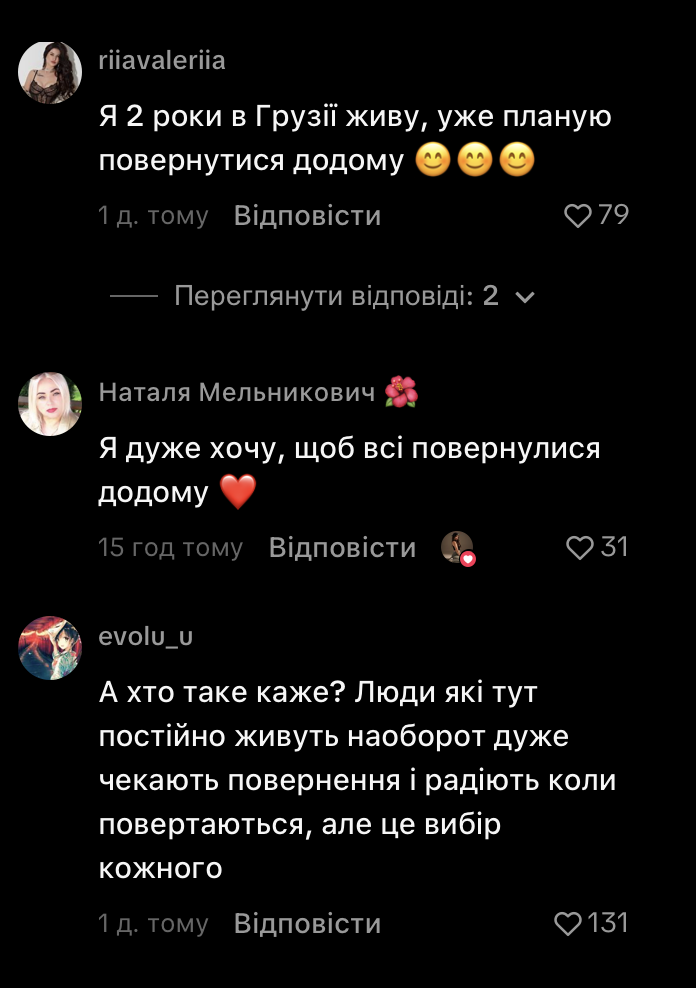Reply to evolu_u's comment

click(307, 924)
